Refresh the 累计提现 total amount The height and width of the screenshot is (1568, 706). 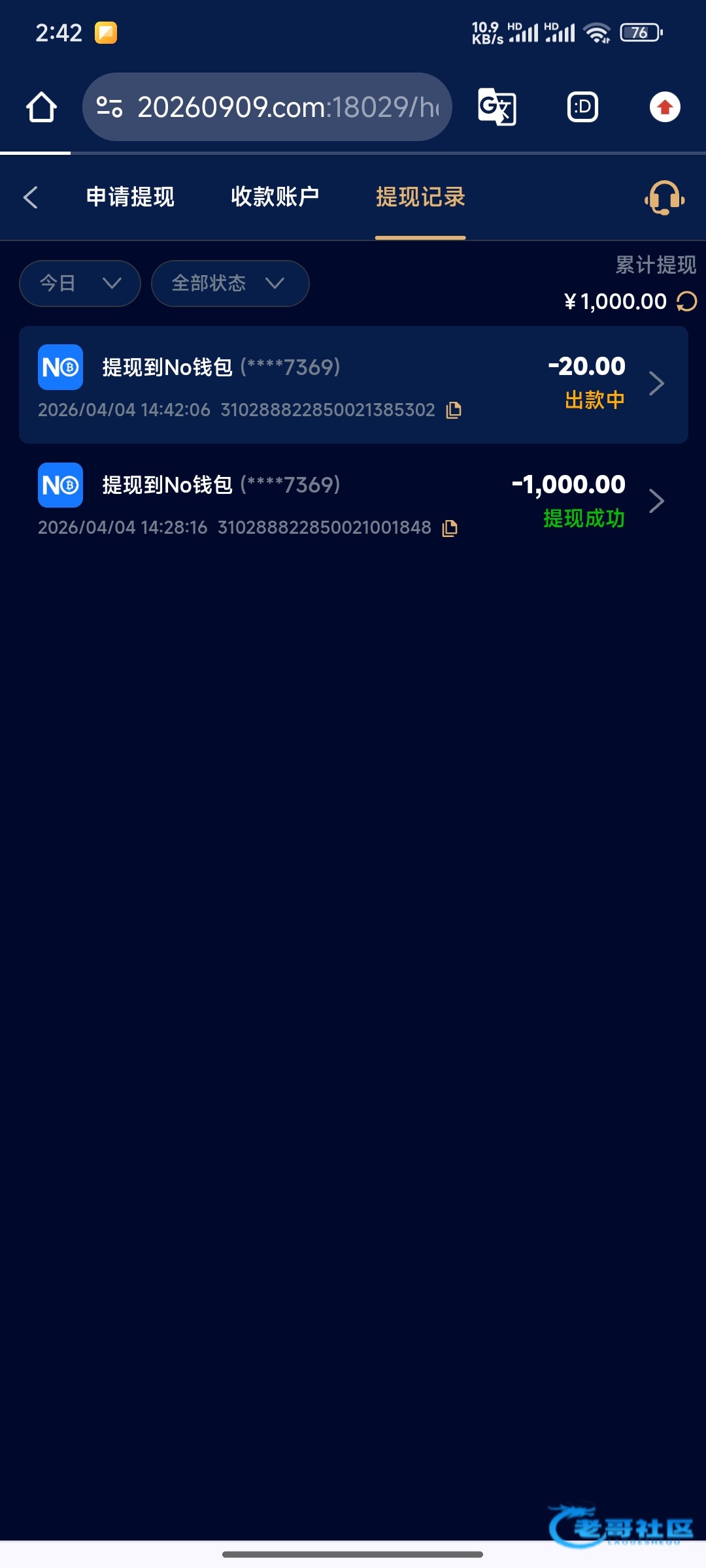tap(686, 301)
